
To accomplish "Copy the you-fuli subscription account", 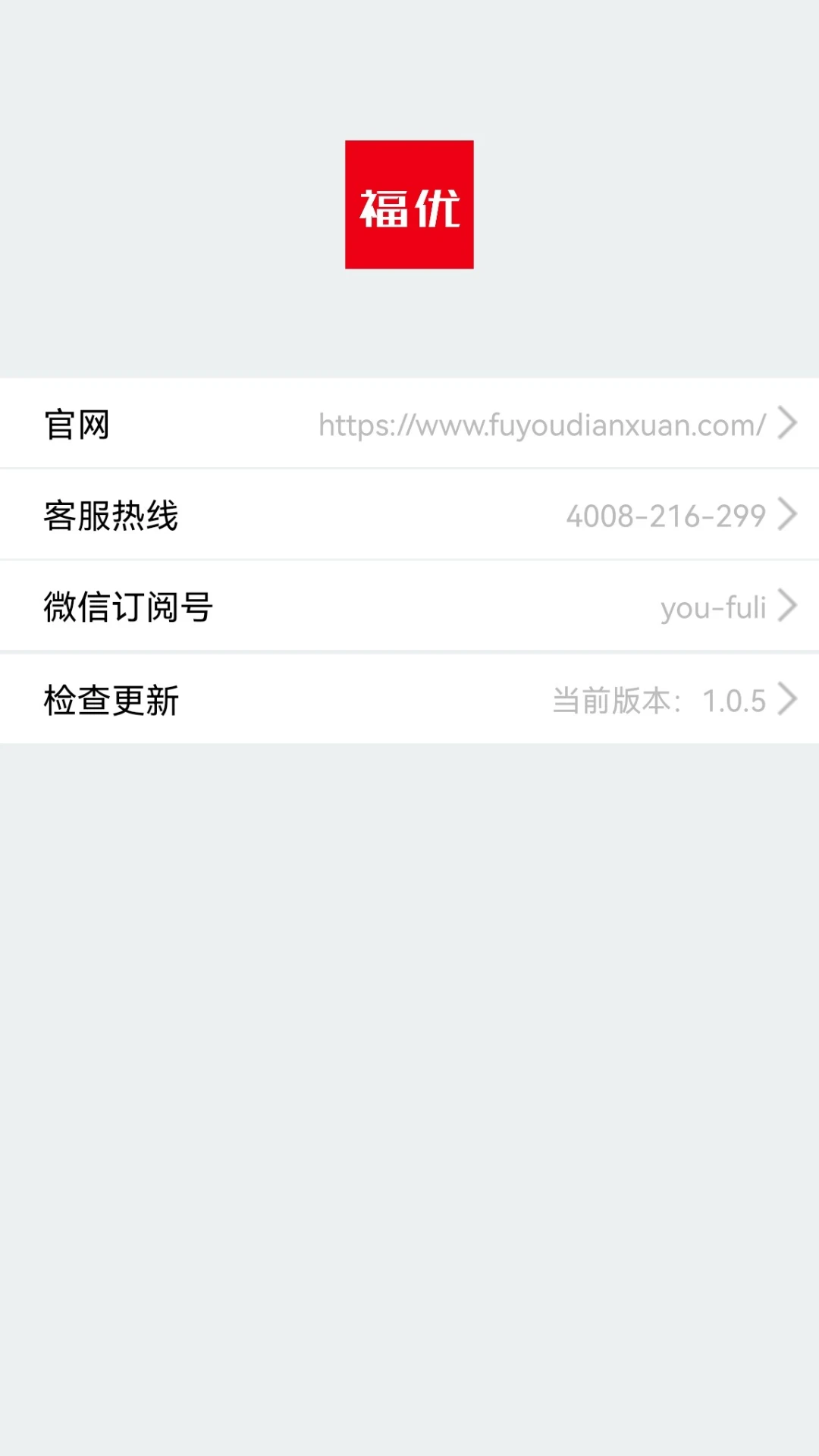I will coord(714,607).
